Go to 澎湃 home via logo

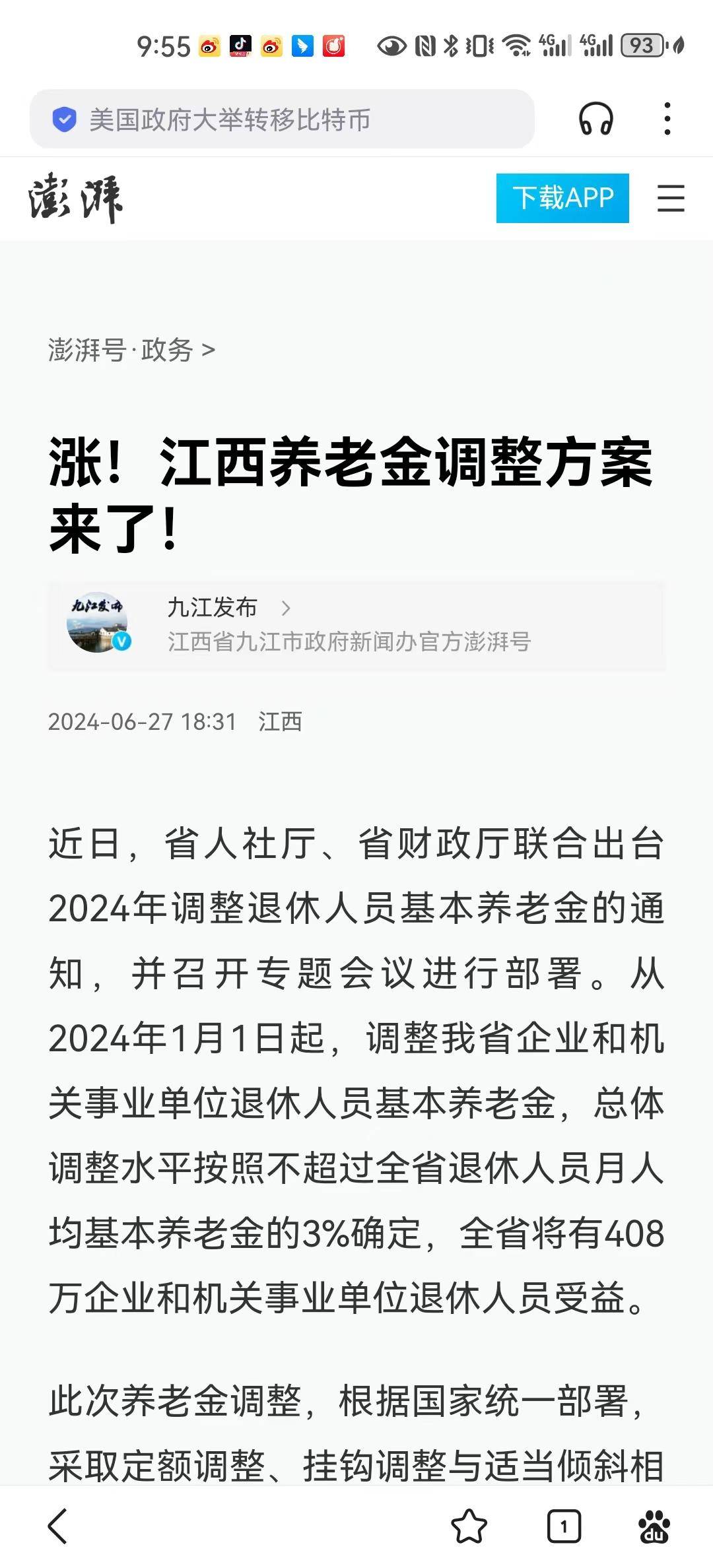coord(75,198)
